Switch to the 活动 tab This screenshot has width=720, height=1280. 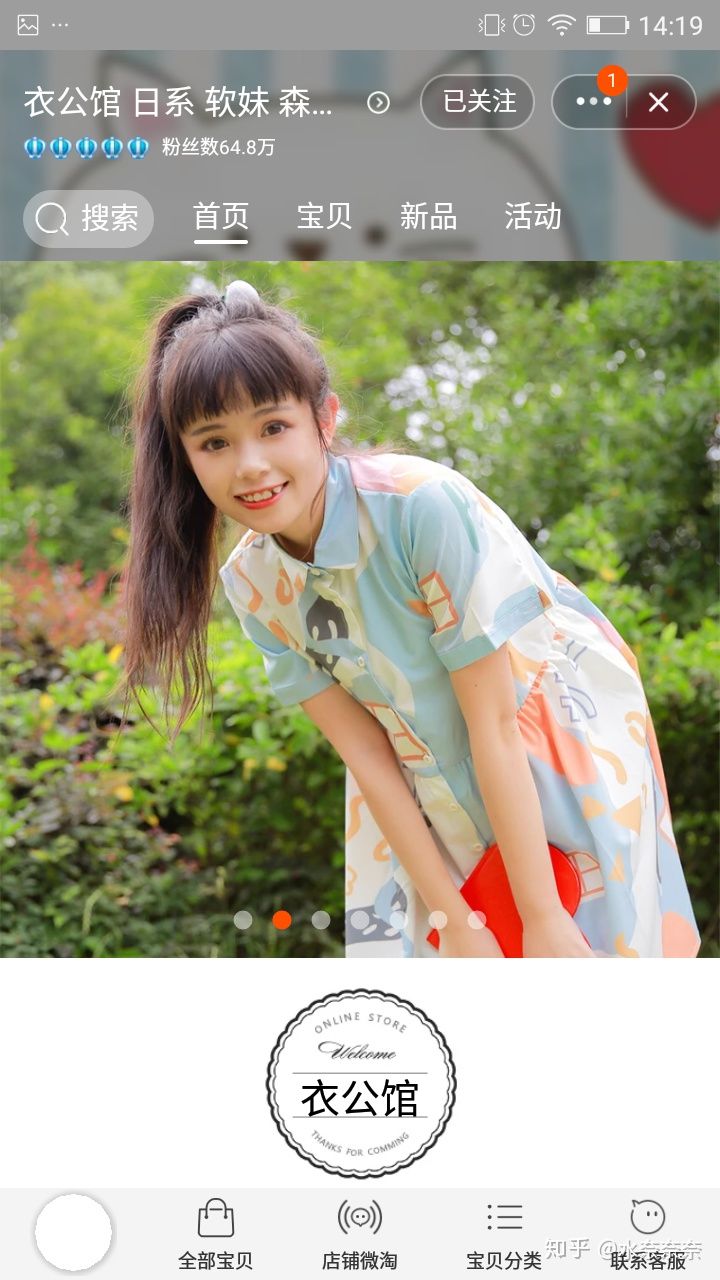[x=532, y=217]
